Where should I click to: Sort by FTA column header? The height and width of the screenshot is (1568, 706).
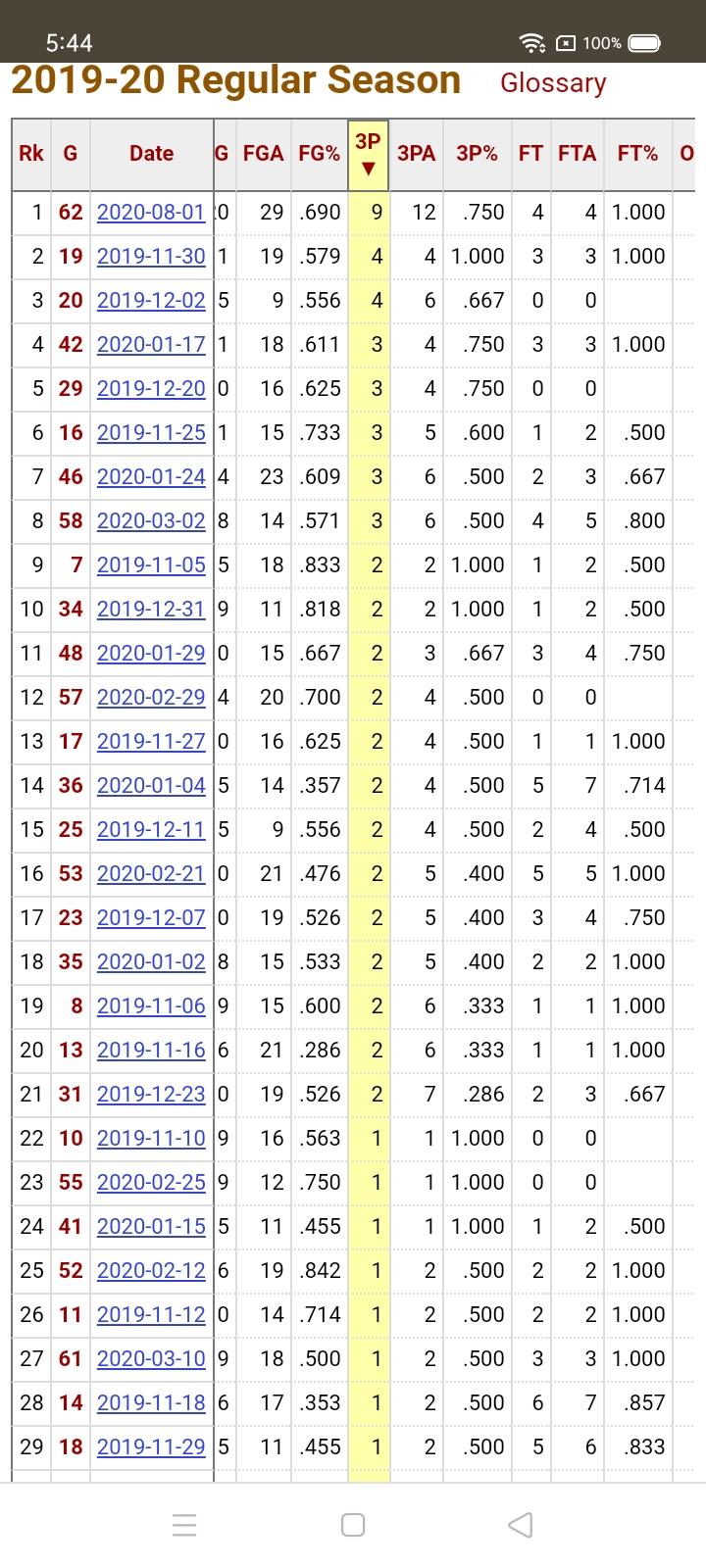click(577, 154)
